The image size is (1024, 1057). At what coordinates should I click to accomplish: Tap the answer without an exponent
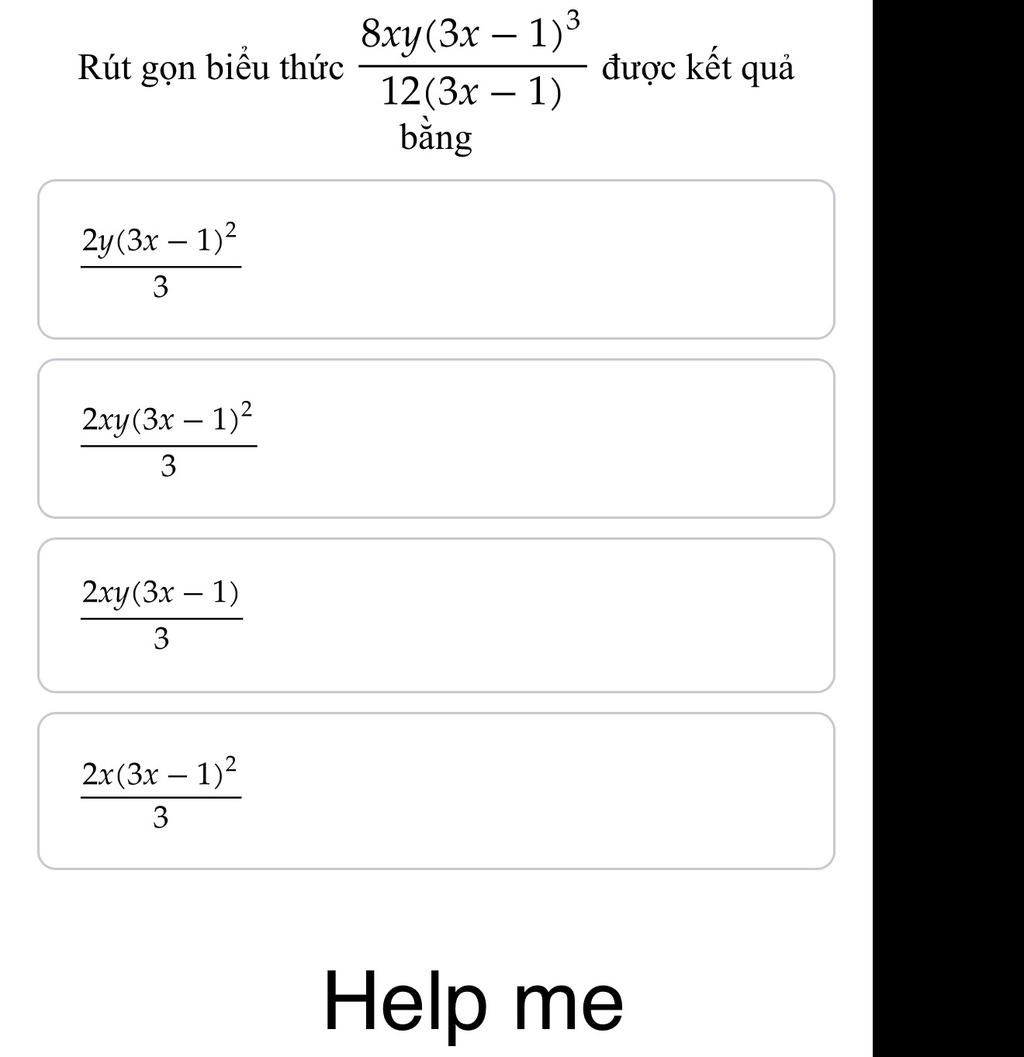(x=162, y=612)
